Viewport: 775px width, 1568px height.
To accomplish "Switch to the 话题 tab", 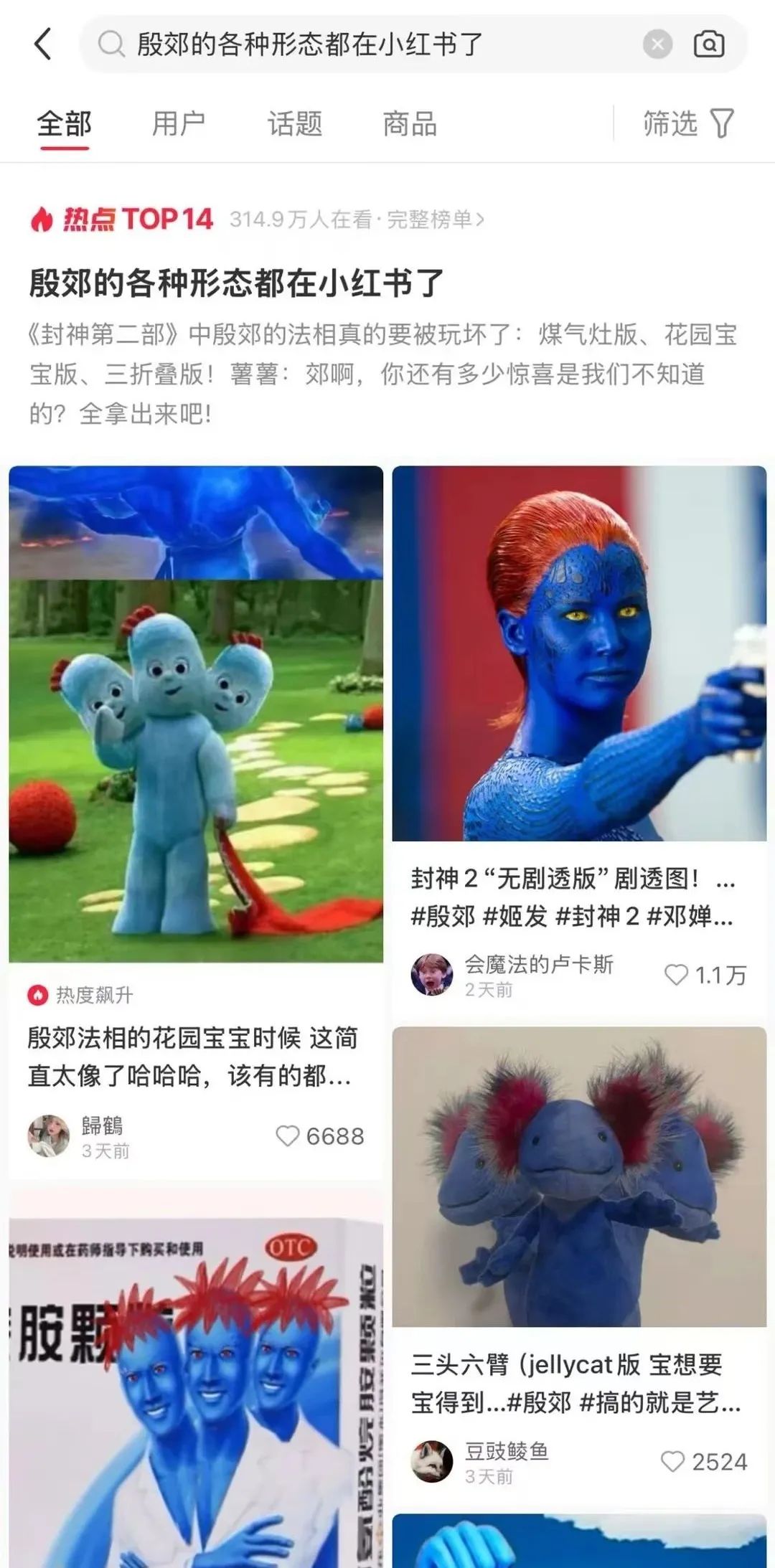I will click(x=294, y=123).
